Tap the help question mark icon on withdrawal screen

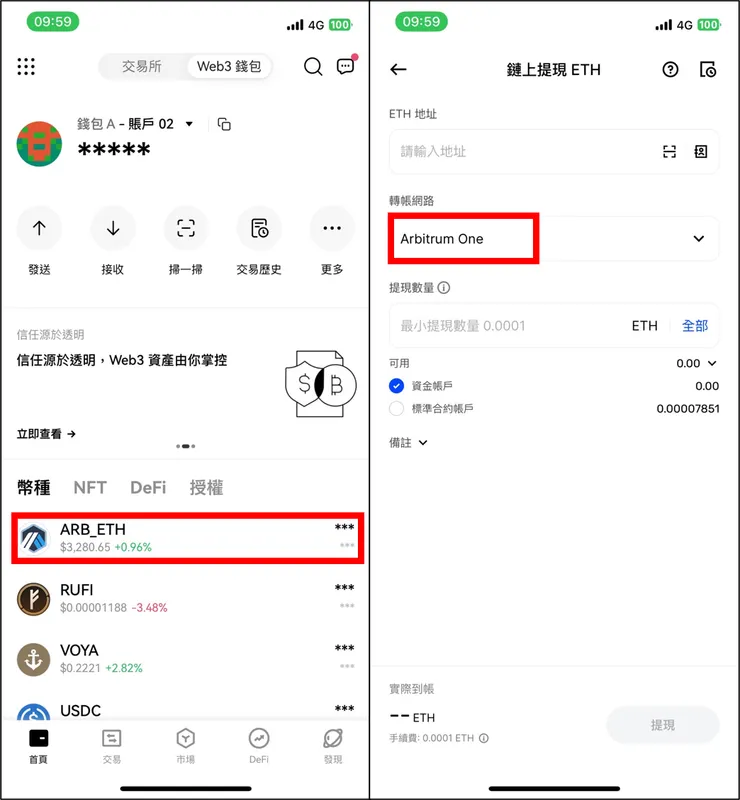(x=670, y=69)
